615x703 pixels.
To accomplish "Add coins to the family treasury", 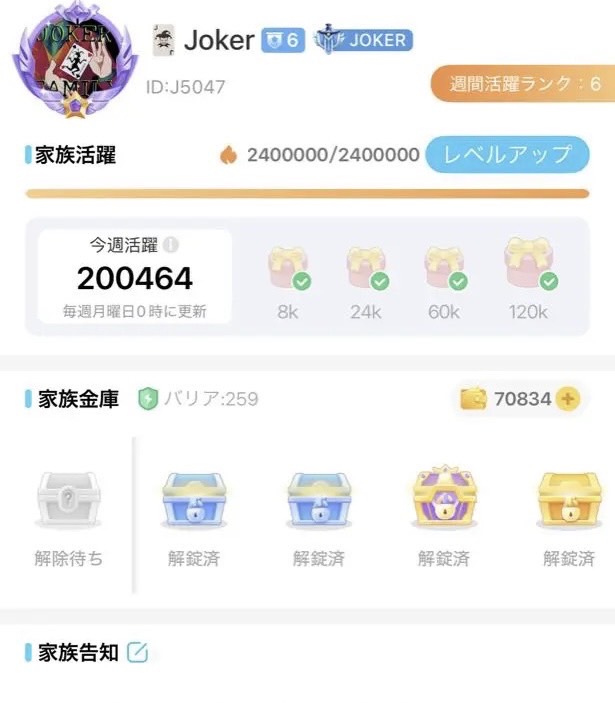I will (567, 399).
